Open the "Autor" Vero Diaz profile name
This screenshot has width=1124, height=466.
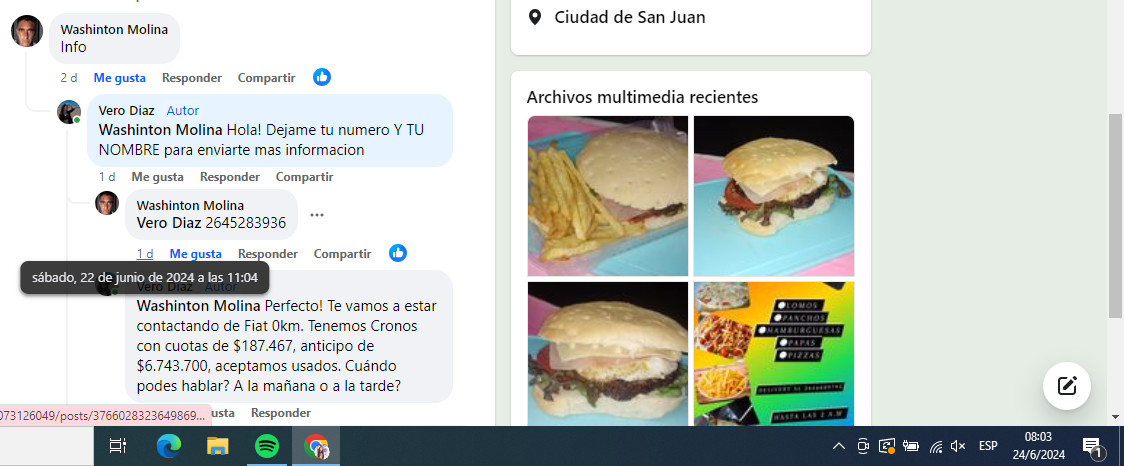tap(126, 110)
